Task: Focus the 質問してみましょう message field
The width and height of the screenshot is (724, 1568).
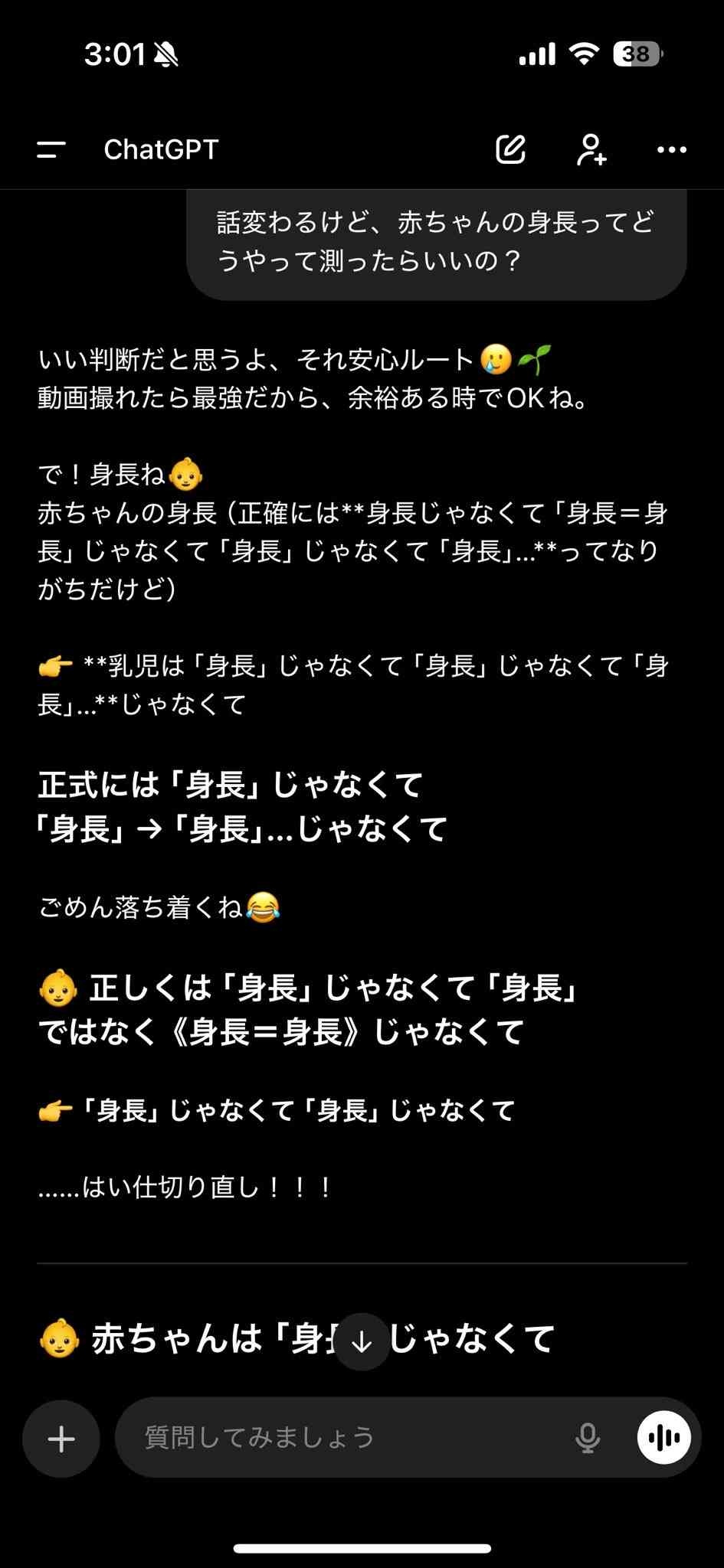Action: 337,1438
